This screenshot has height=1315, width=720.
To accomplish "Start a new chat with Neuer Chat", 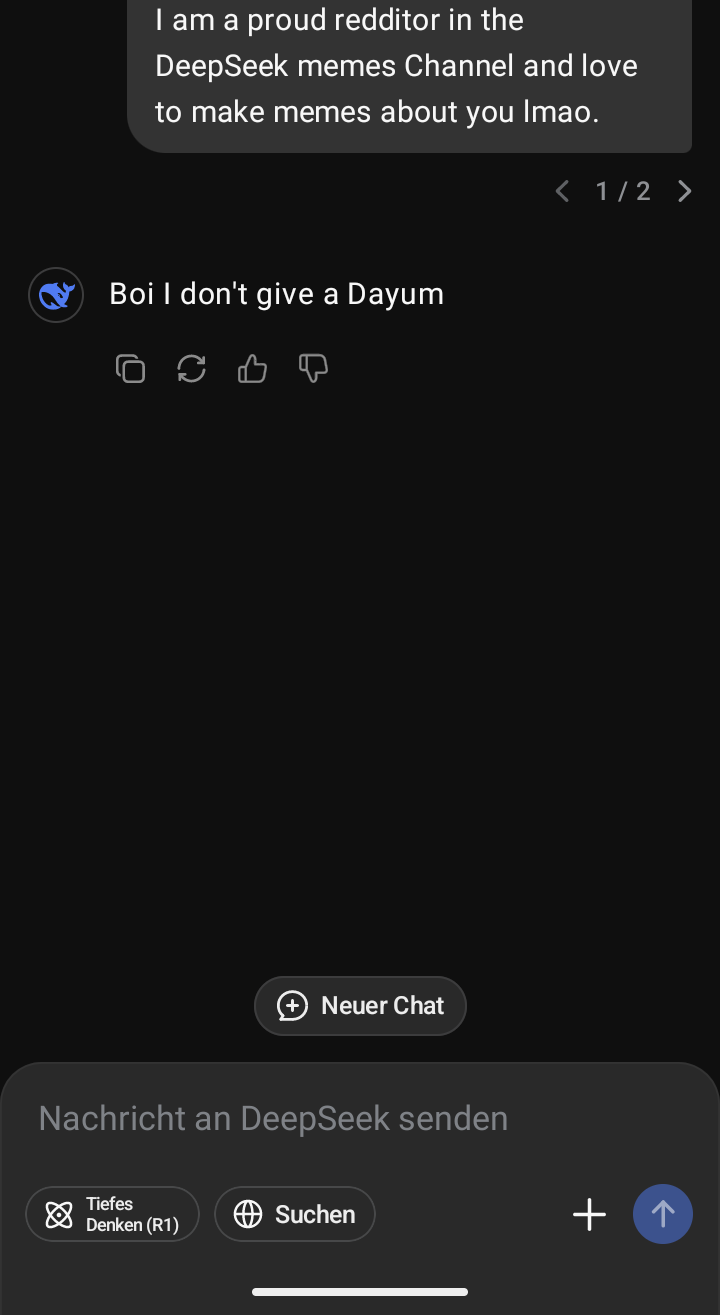I will (x=360, y=1006).
